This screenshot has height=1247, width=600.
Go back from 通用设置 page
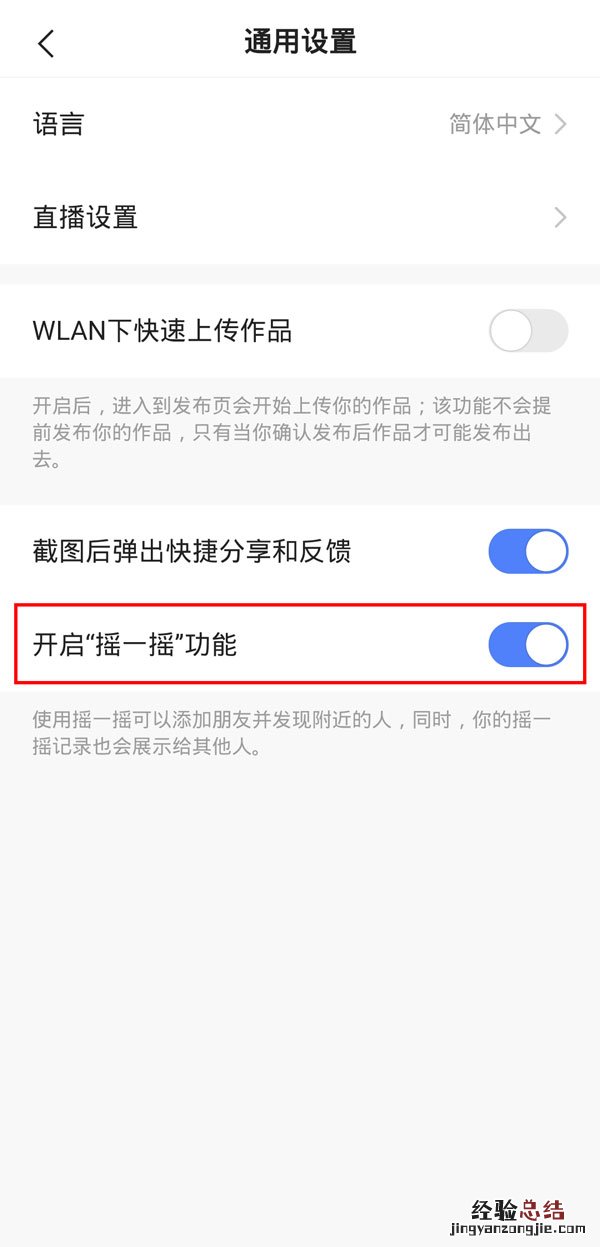[46, 42]
